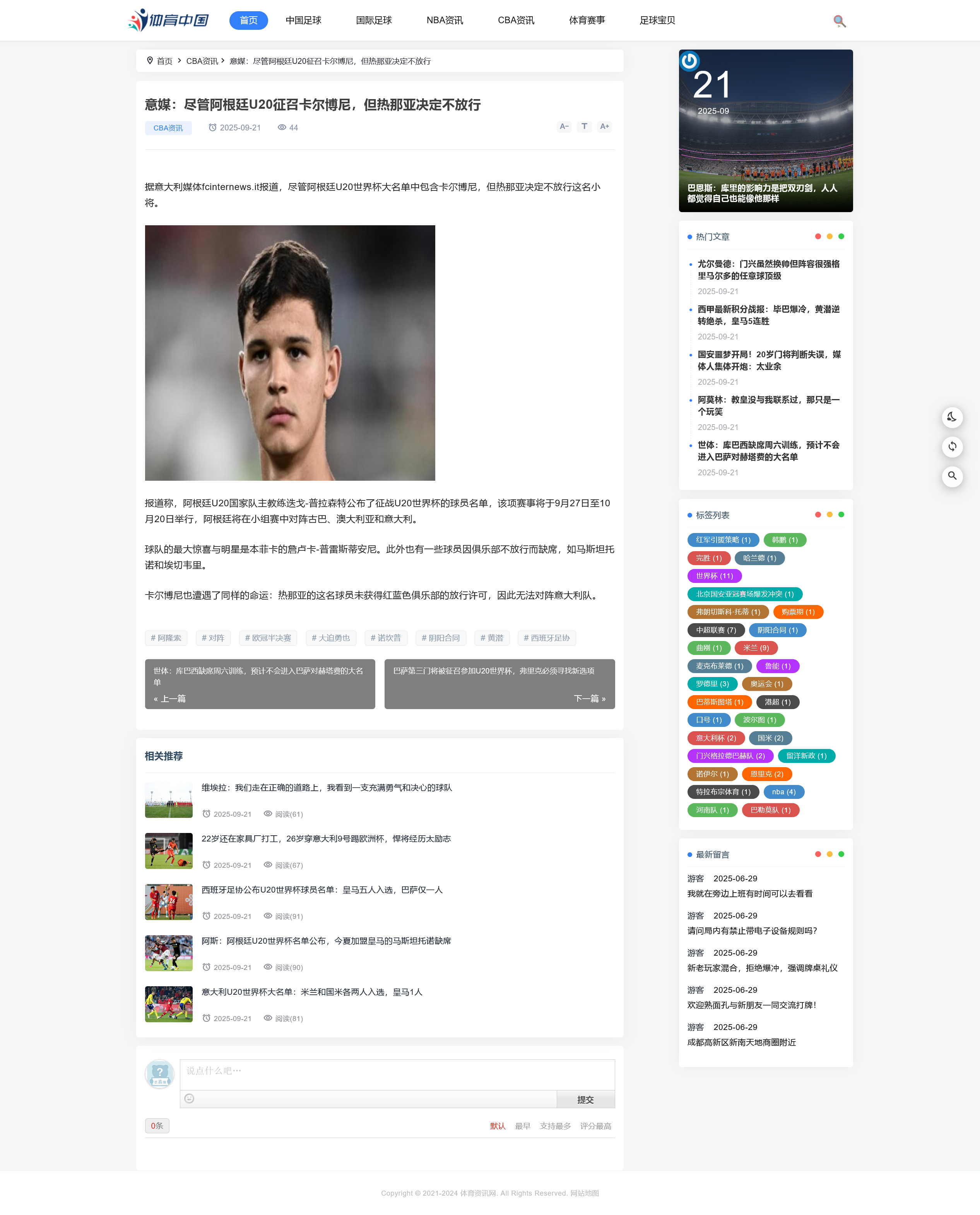Submit the comment with 提交

point(585,1099)
